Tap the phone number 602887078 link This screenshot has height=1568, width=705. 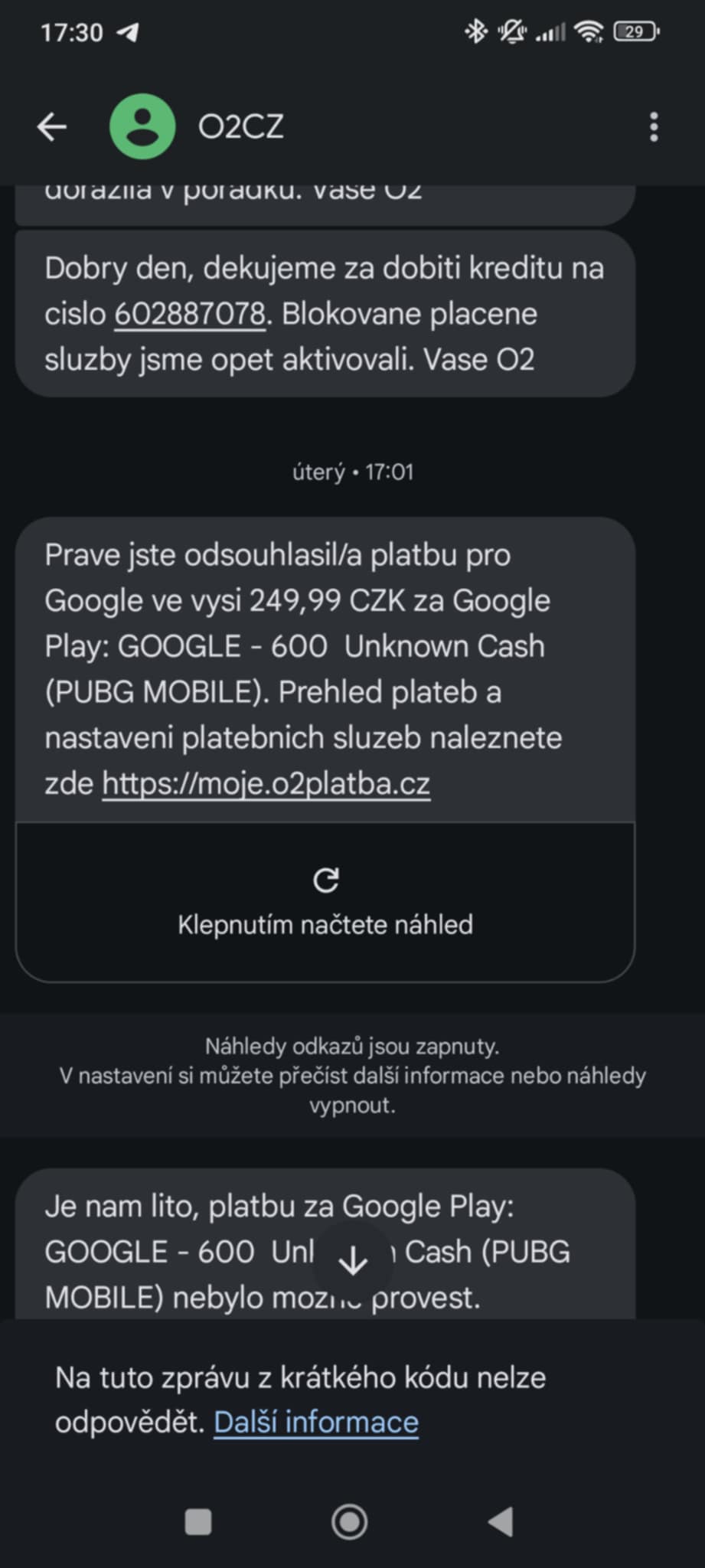coord(190,314)
